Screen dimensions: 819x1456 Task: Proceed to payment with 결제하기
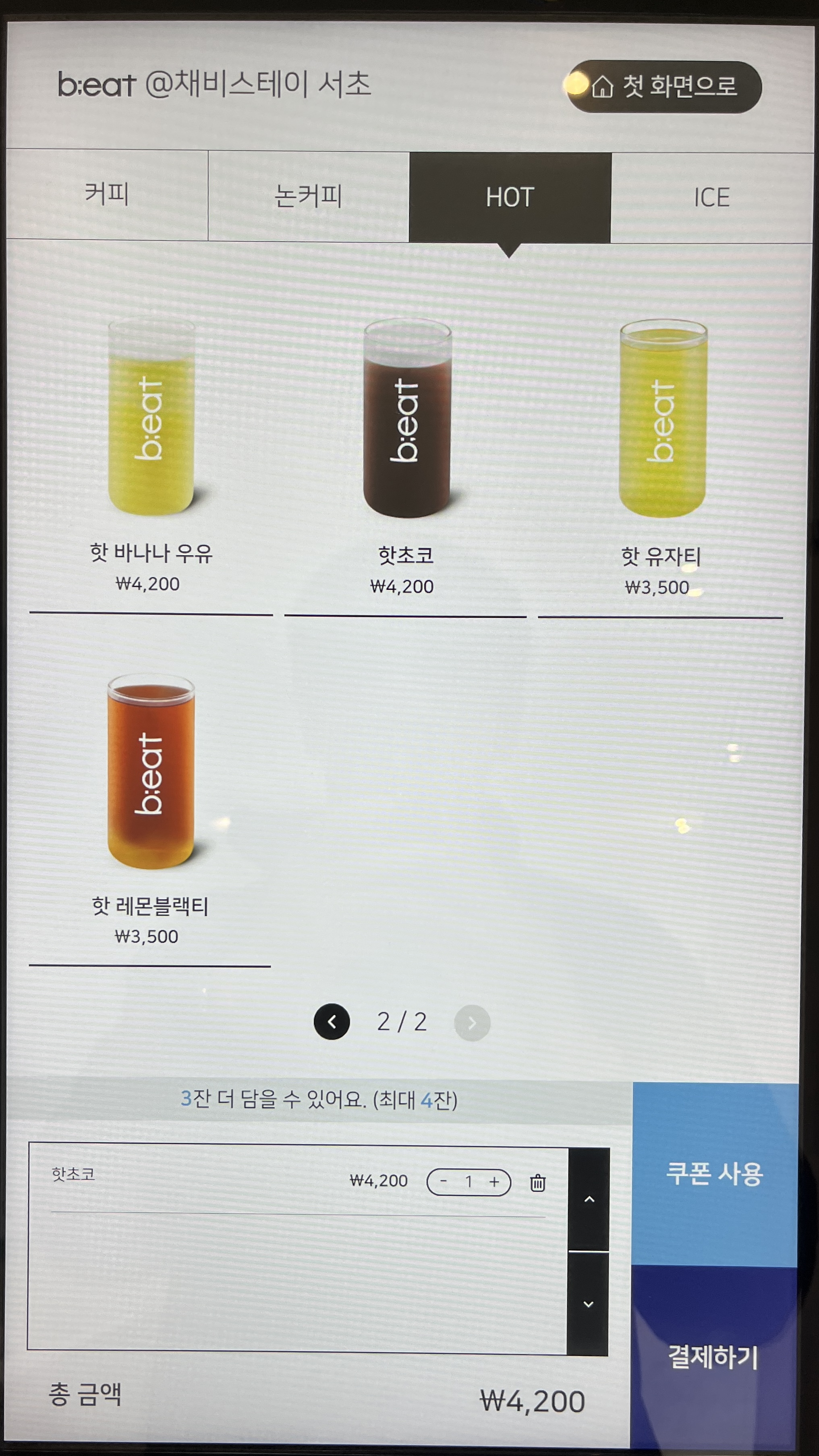point(713,1356)
